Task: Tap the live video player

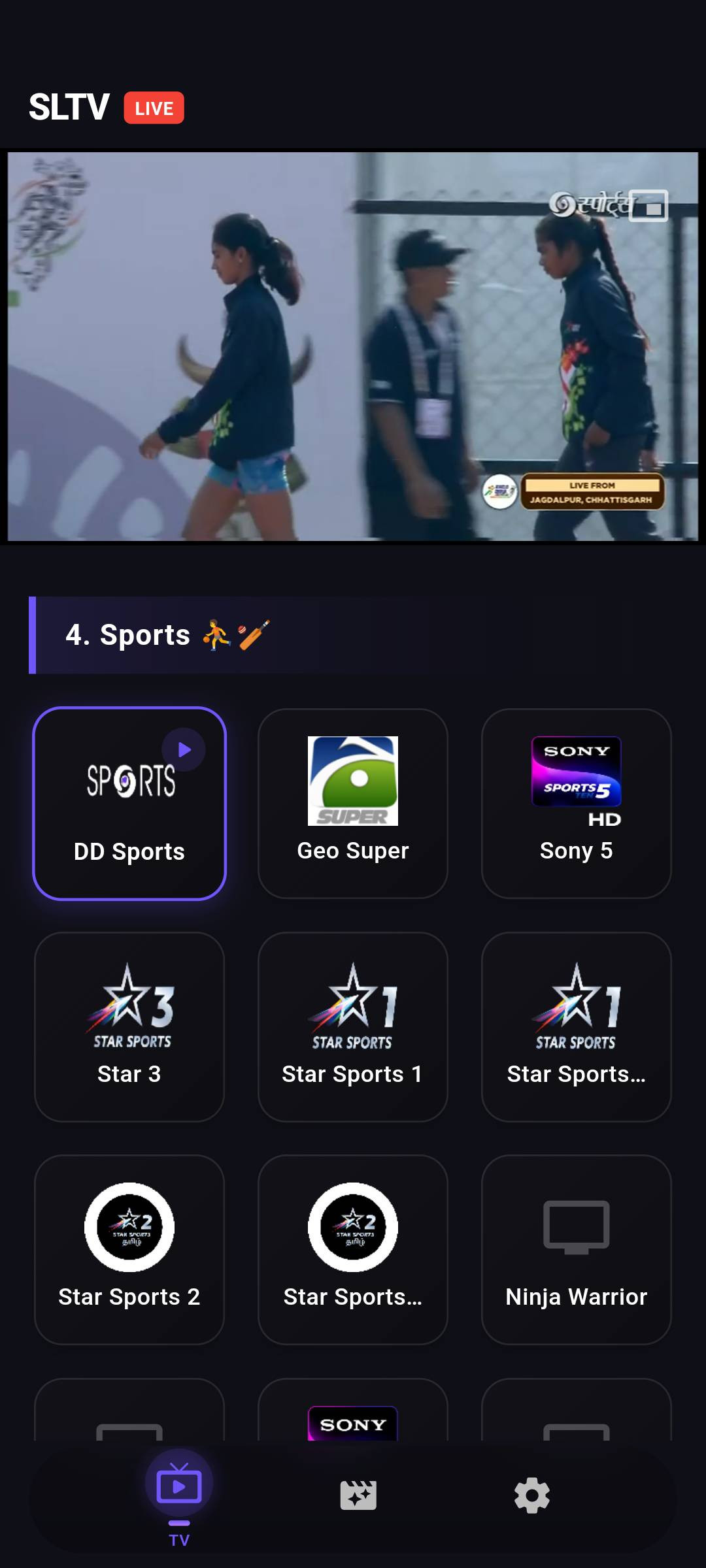Action: click(353, 346)
